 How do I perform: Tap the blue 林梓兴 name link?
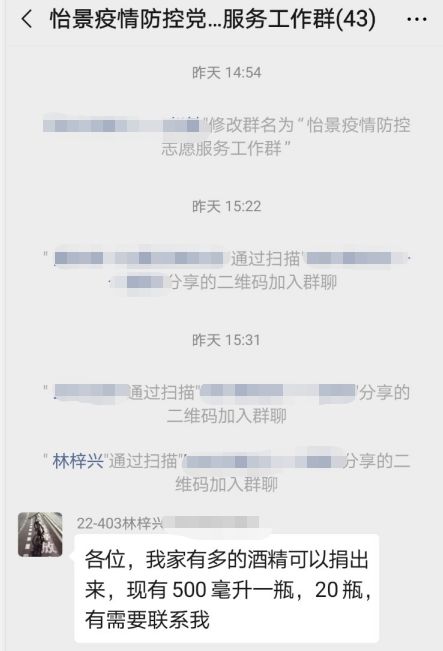(78, 461)
